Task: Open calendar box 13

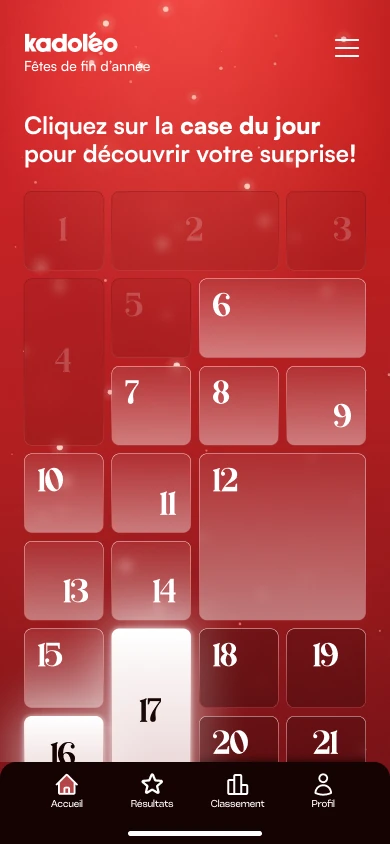Action: (x=63, y=581)
